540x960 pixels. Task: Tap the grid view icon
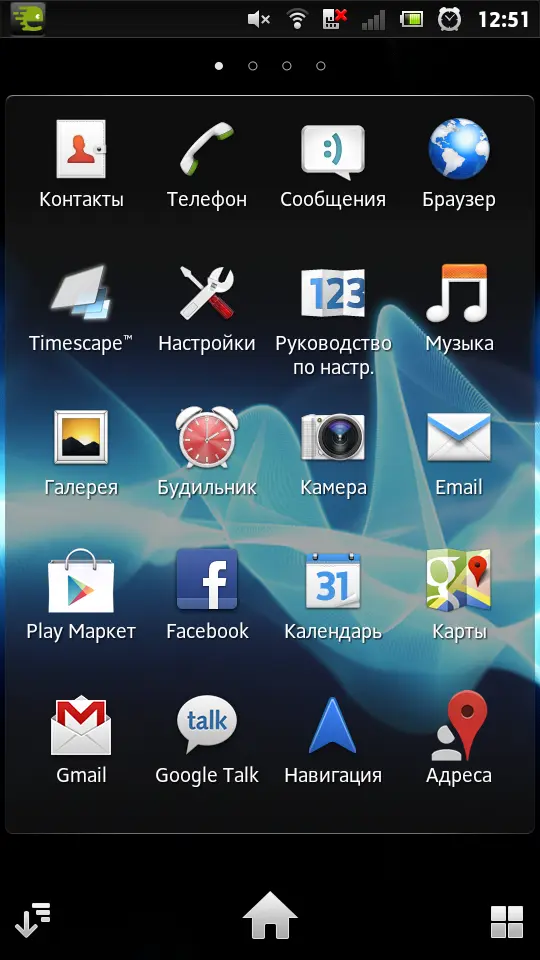pyautogui.click(x=507, y=922)
